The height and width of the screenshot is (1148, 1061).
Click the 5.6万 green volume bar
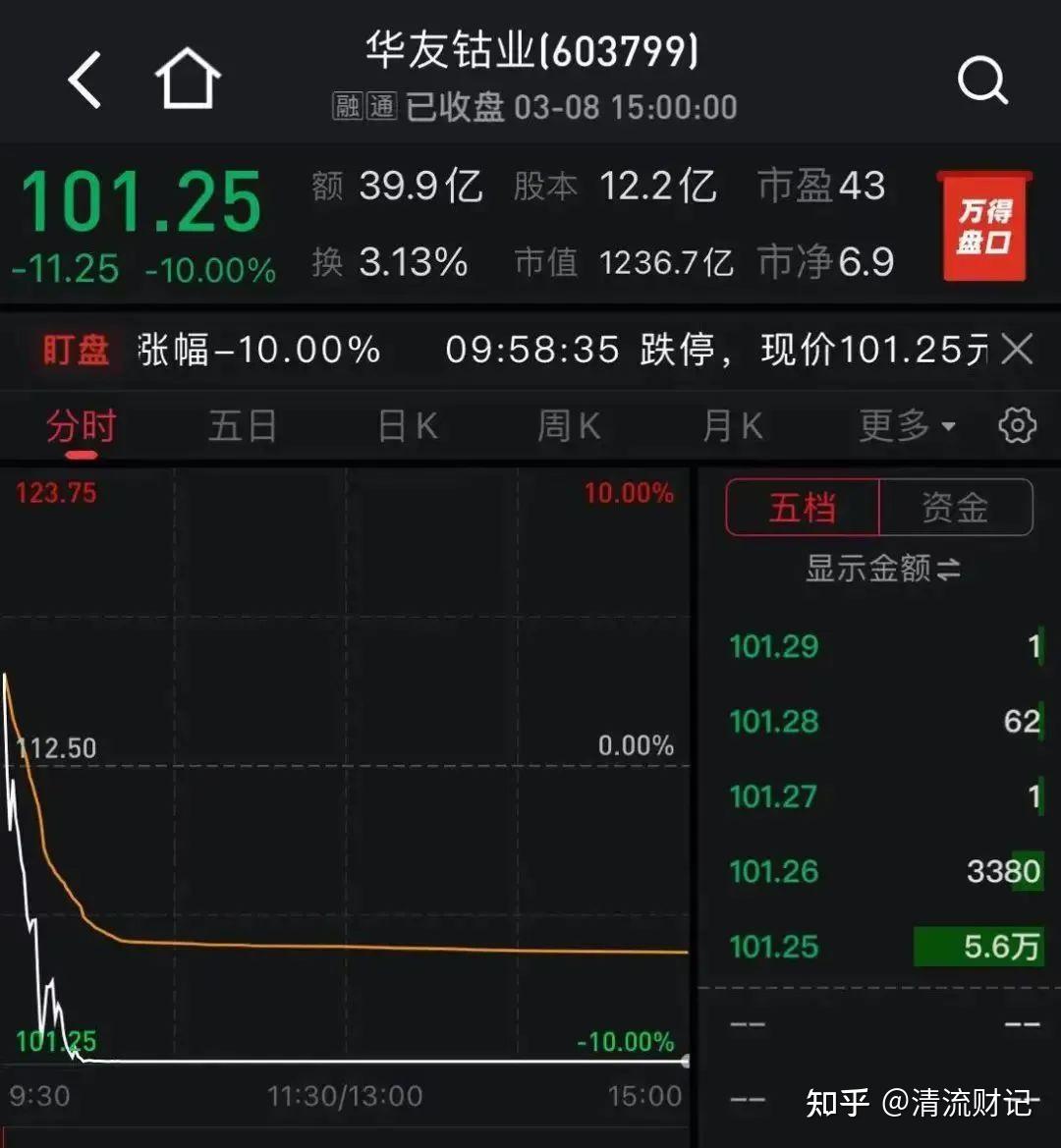[977, 947]
